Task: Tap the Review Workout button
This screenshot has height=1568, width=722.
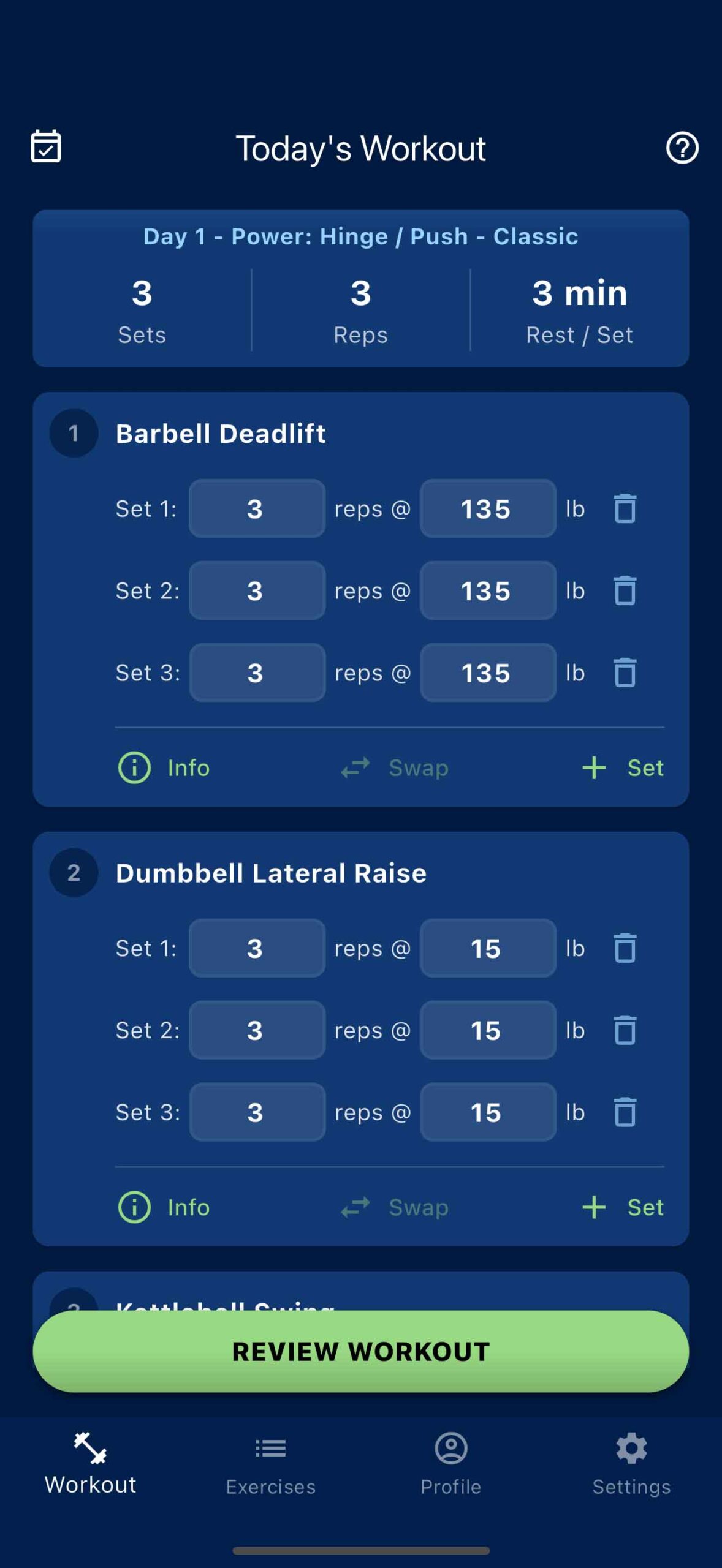Action: point(361,1351)
